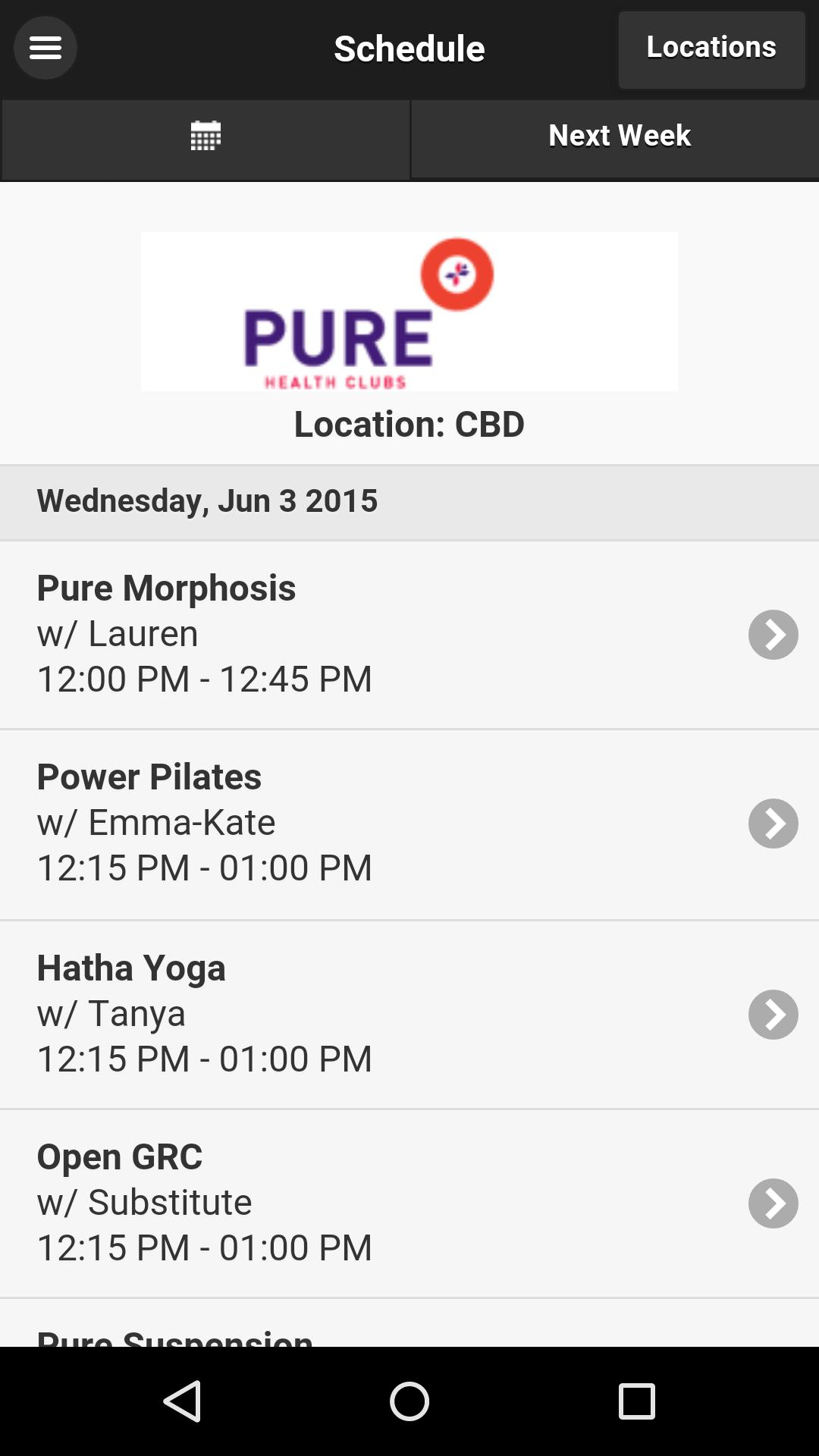
Task: Advance schedule using Next Week
Action: pyautogui.click(x=618, y=135)
